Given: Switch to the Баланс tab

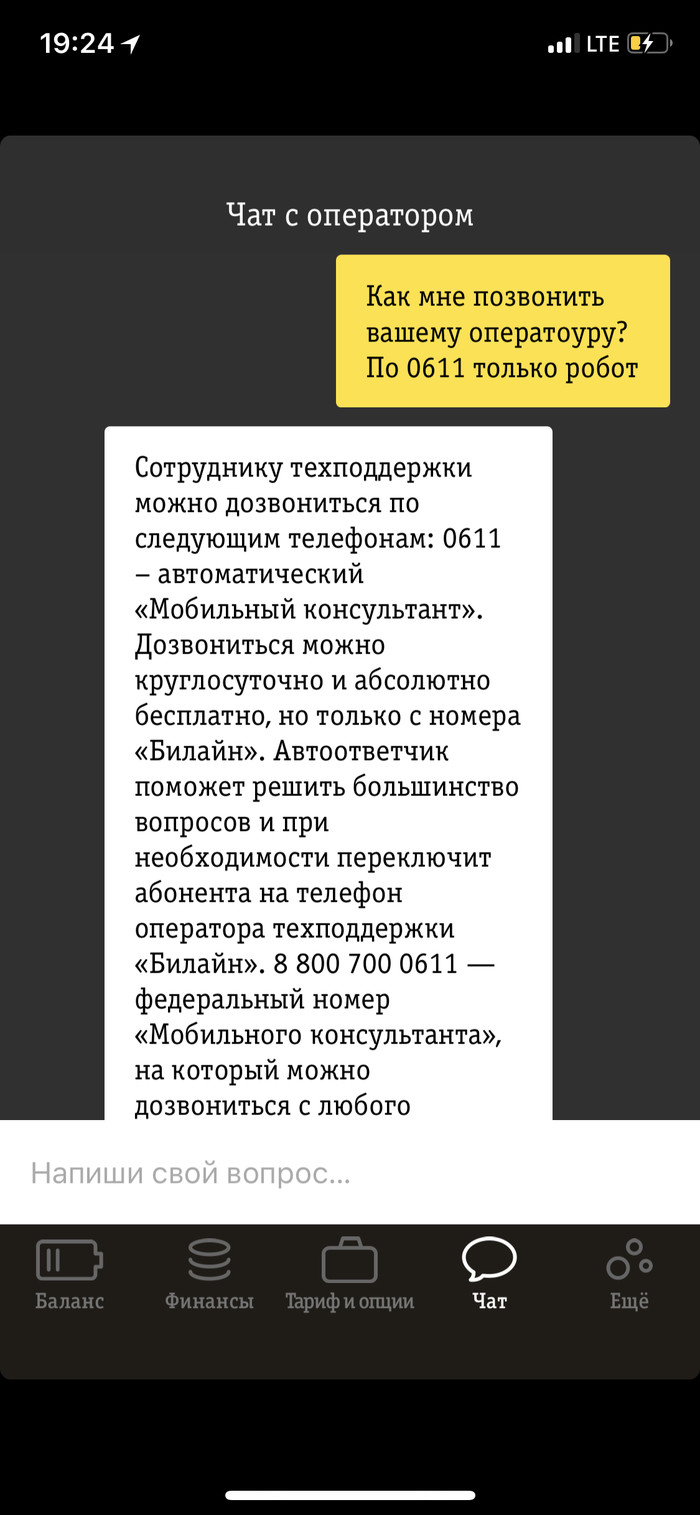Looking at the screenshot, I should [x=69, y=1274].
